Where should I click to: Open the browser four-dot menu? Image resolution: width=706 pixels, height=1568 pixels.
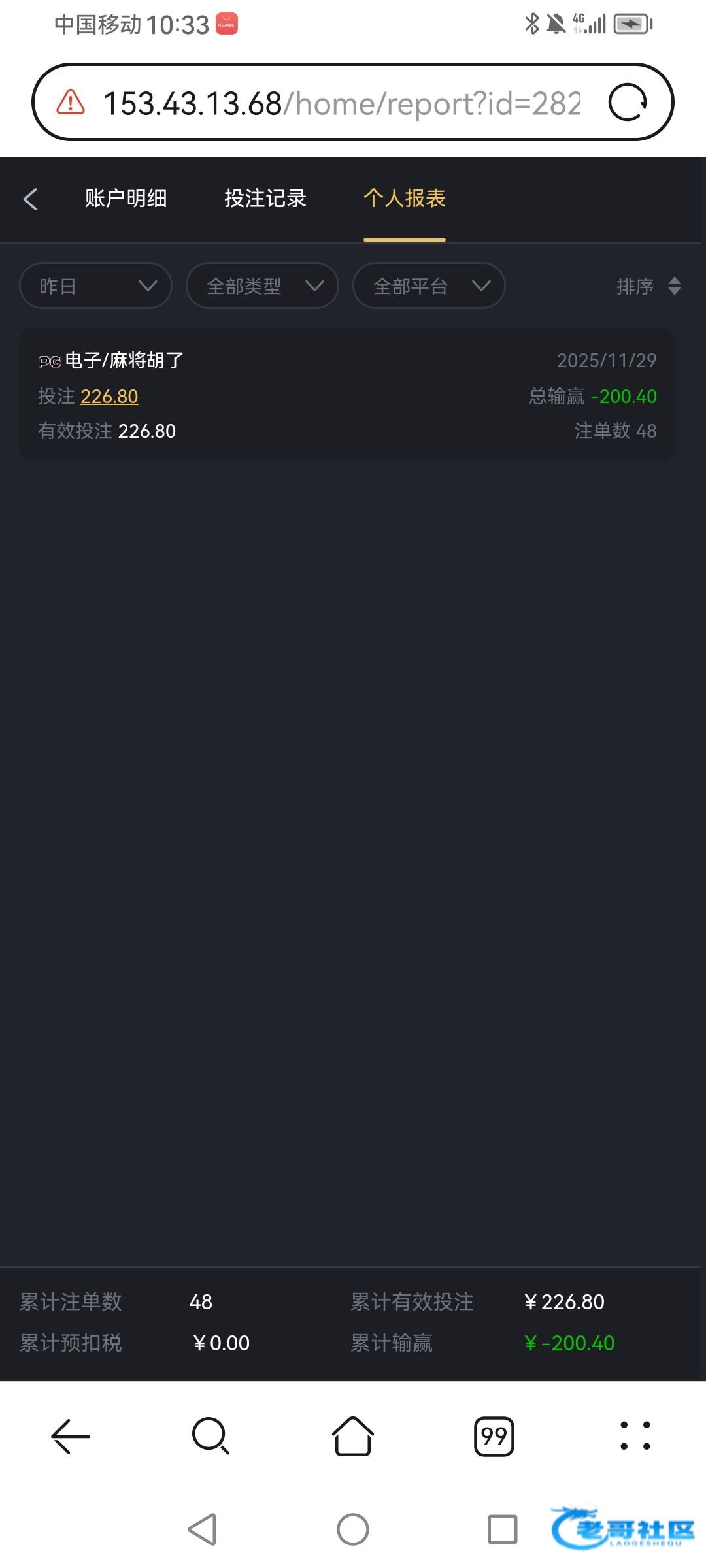(635, 1436)
